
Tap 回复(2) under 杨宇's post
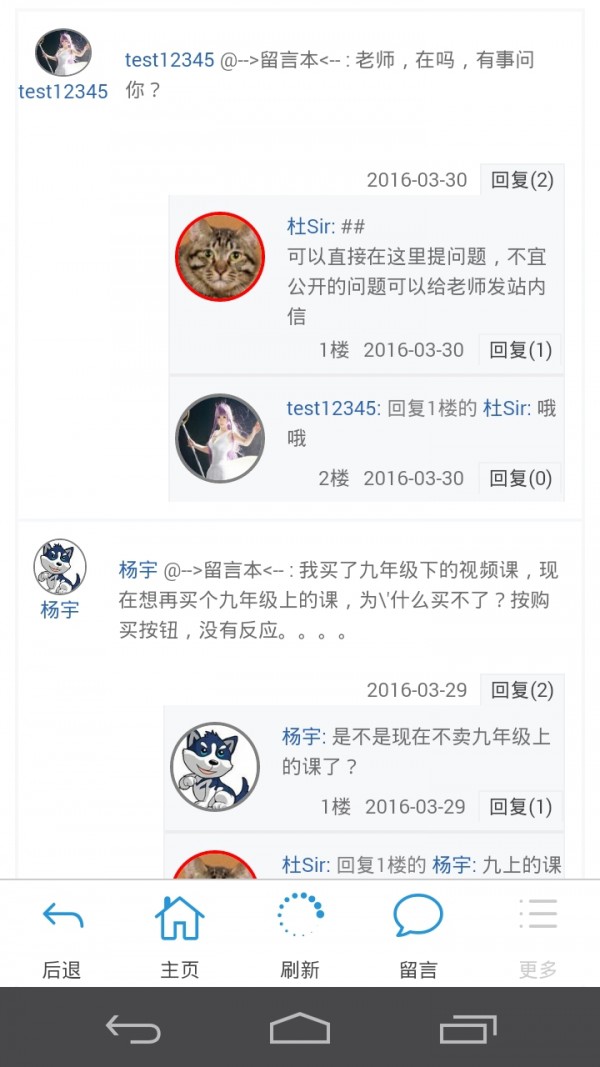tap(522, 690)
